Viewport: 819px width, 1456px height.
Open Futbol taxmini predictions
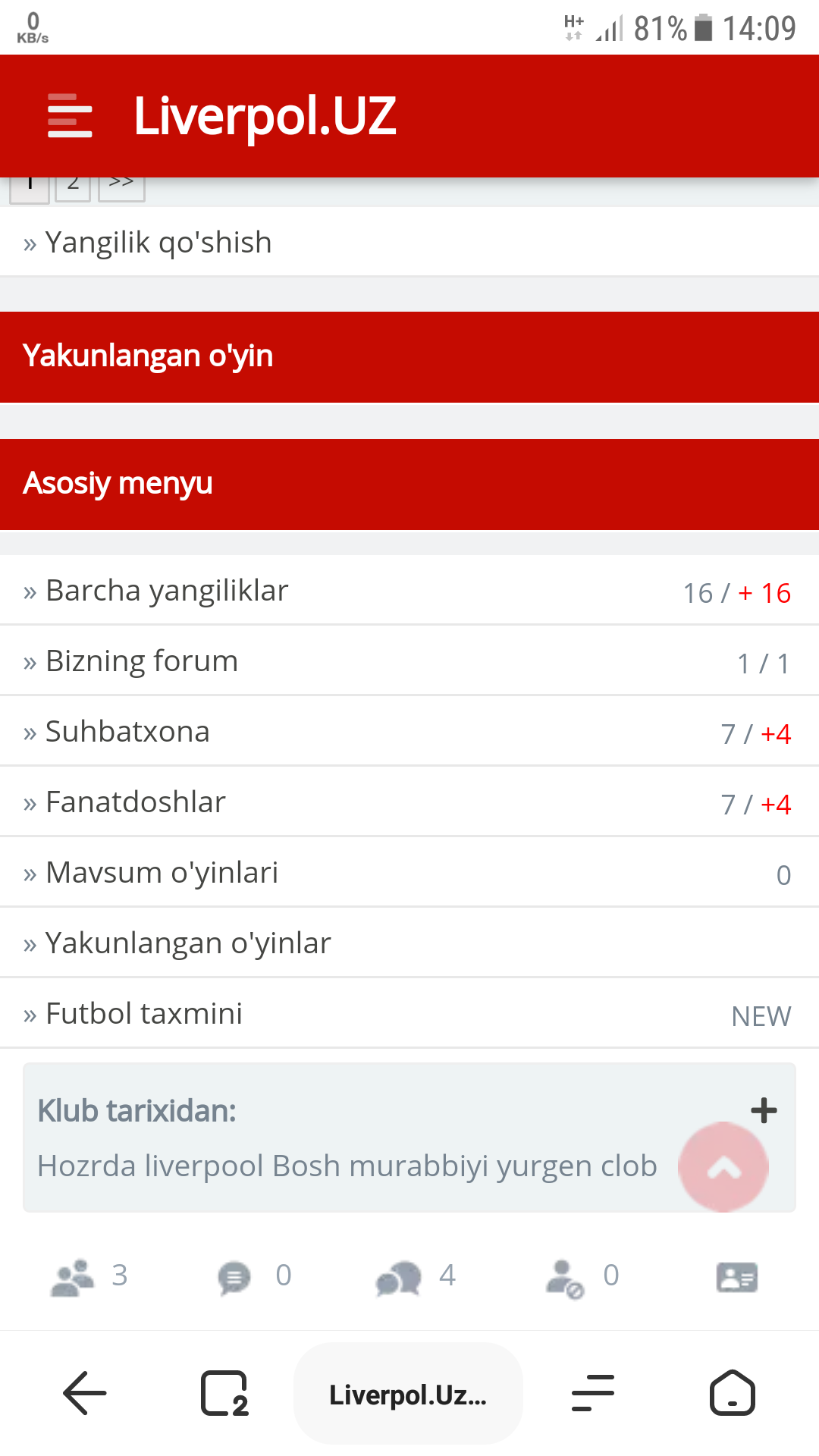click(x=144, y=1014)
